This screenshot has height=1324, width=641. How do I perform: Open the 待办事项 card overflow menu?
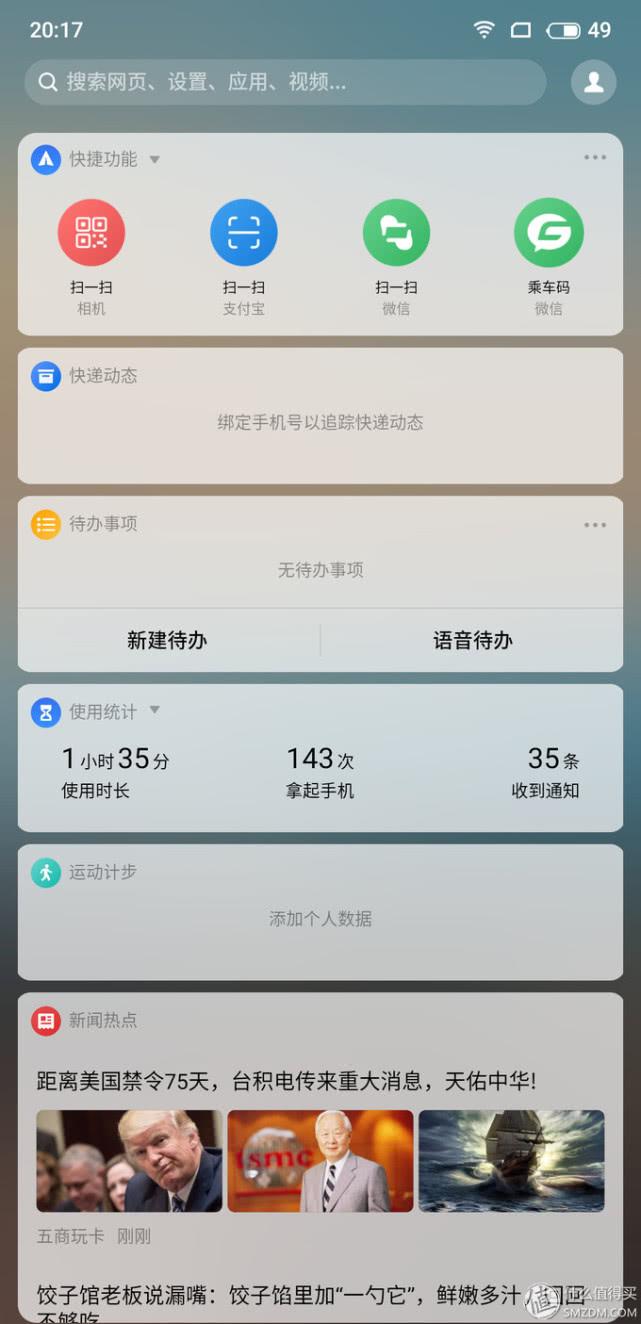click(x=595, y=525)
